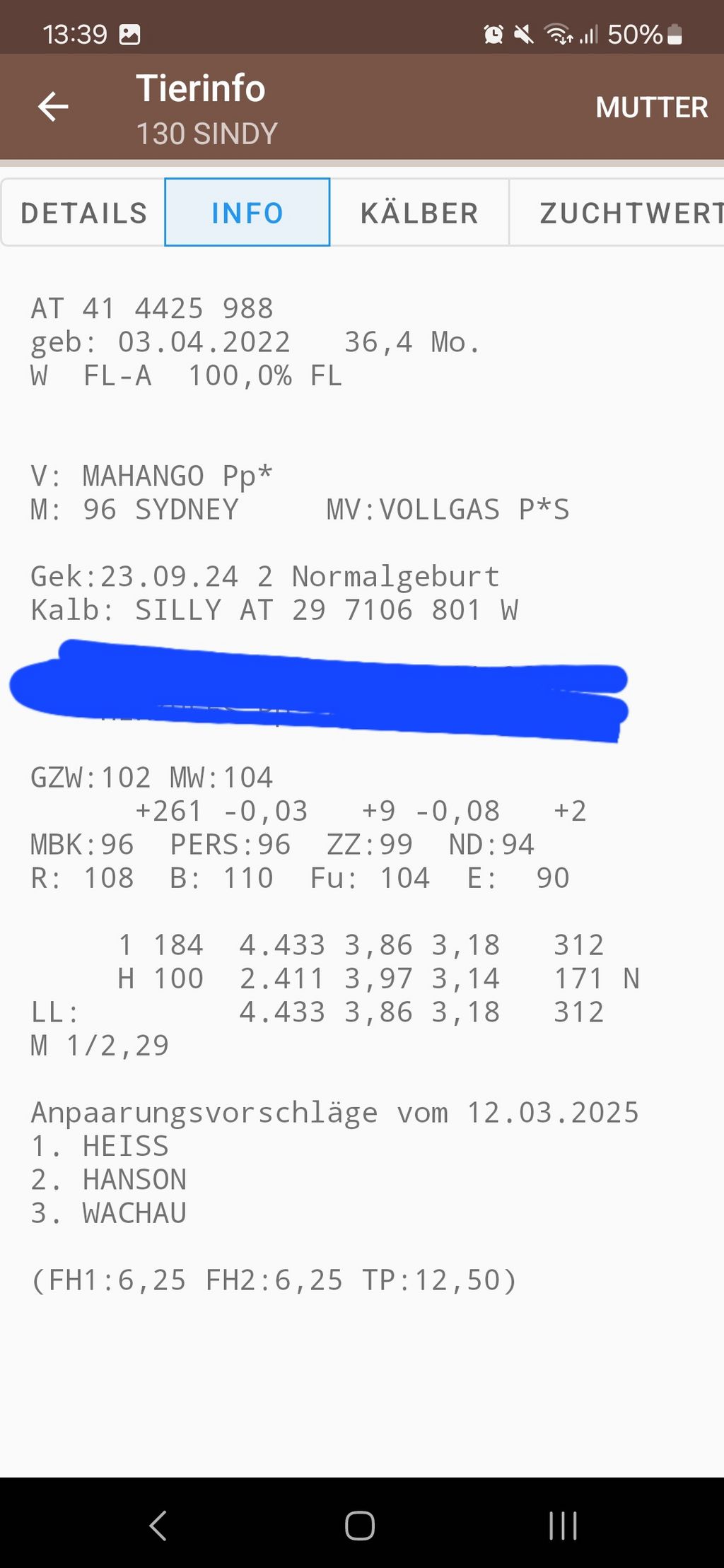Select the INFO tab
Viewport: 724px width, 1568px height.
click(x=247, y=212)
